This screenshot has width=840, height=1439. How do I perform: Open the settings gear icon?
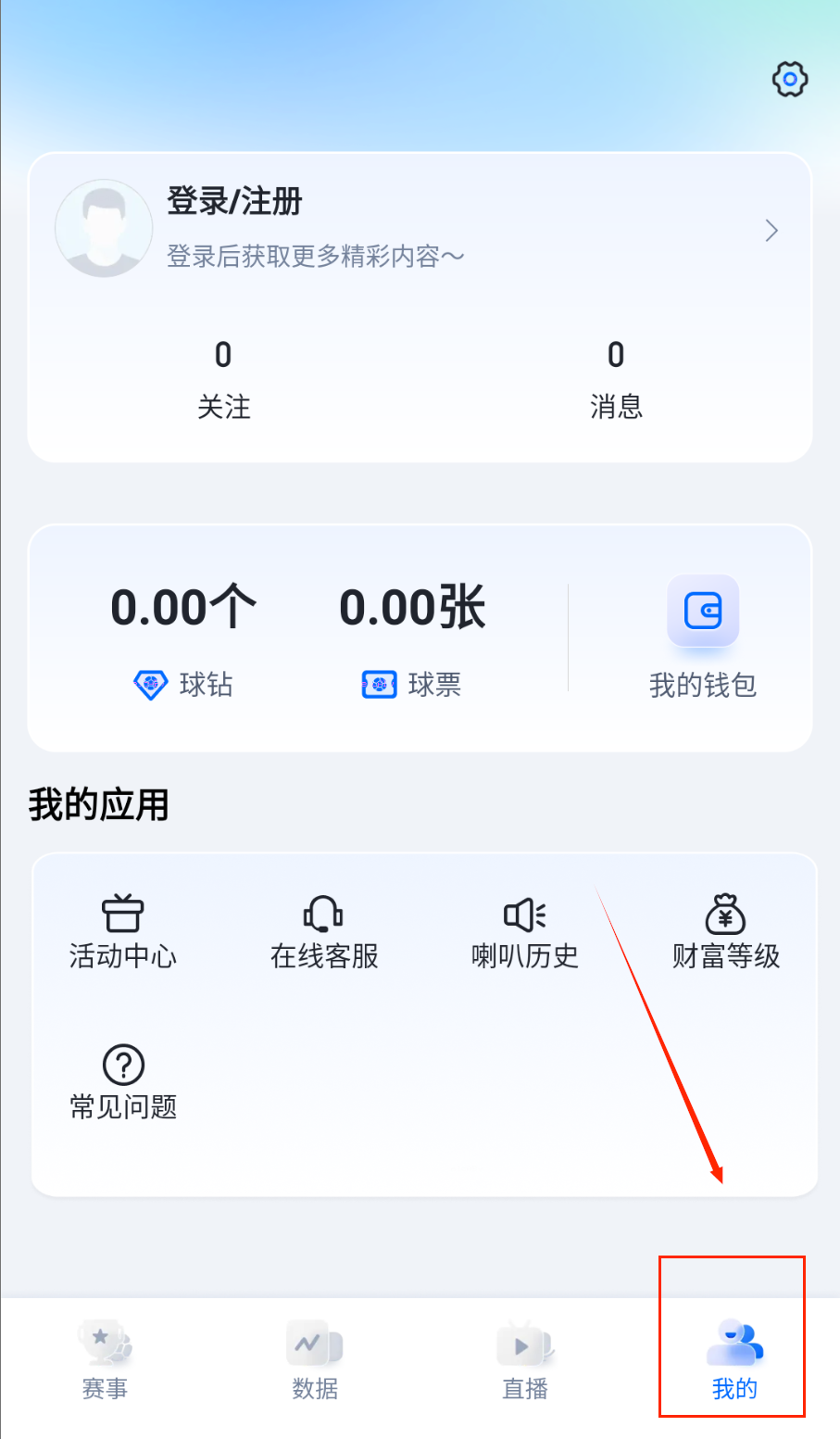(x=790, y=80)
